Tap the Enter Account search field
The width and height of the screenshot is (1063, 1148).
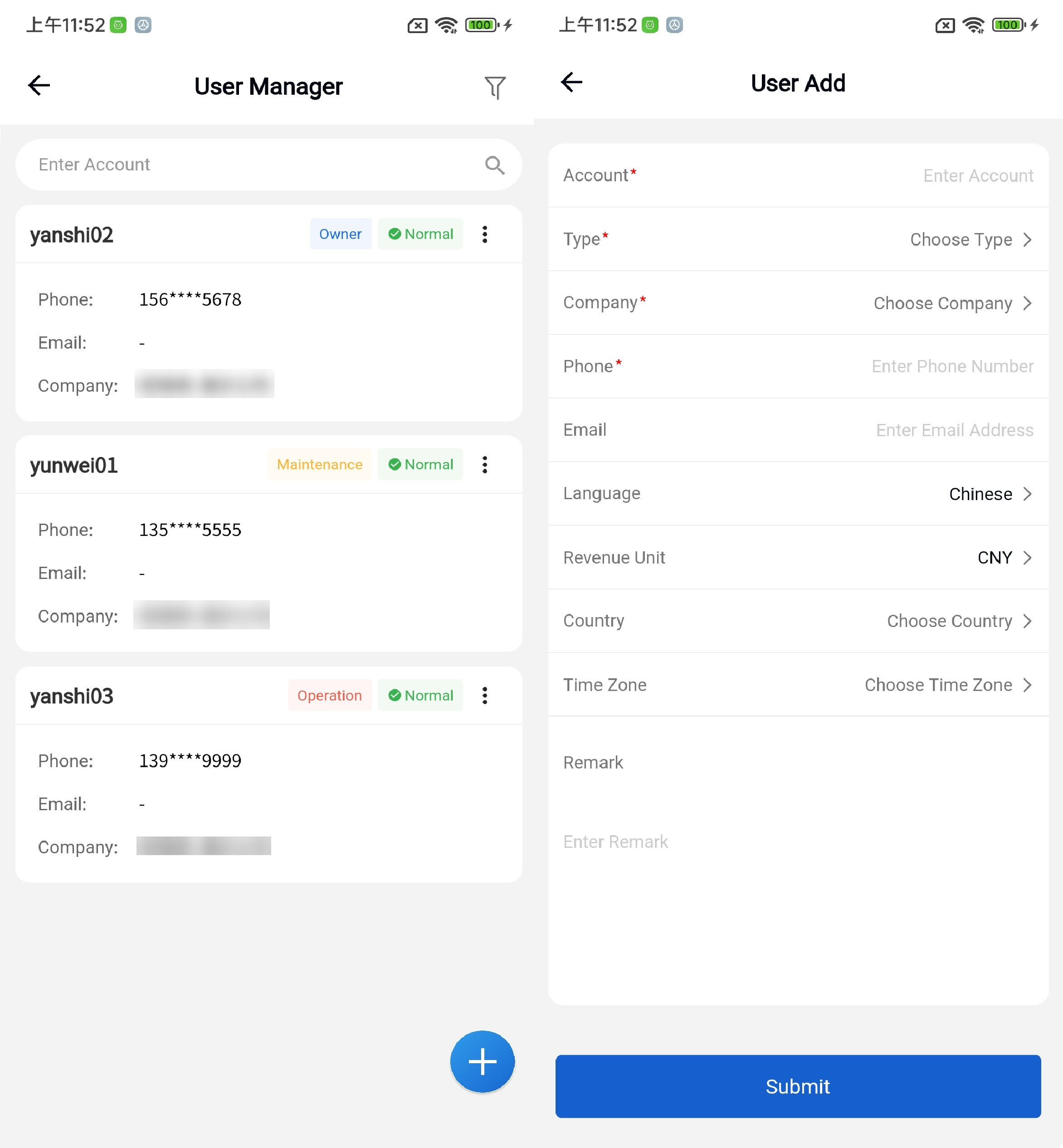(x=247, y=165)
